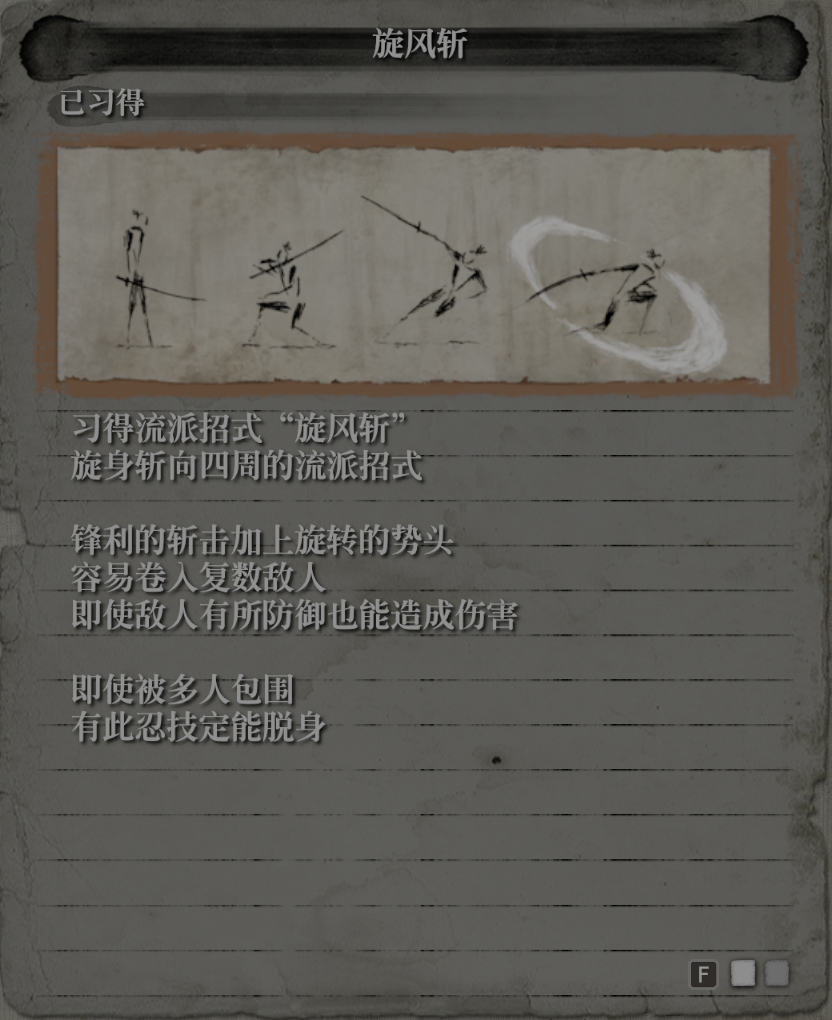Switch to the second page indicator square
The width and height of the screenshot is (832, 1020).
click(776, 973)
